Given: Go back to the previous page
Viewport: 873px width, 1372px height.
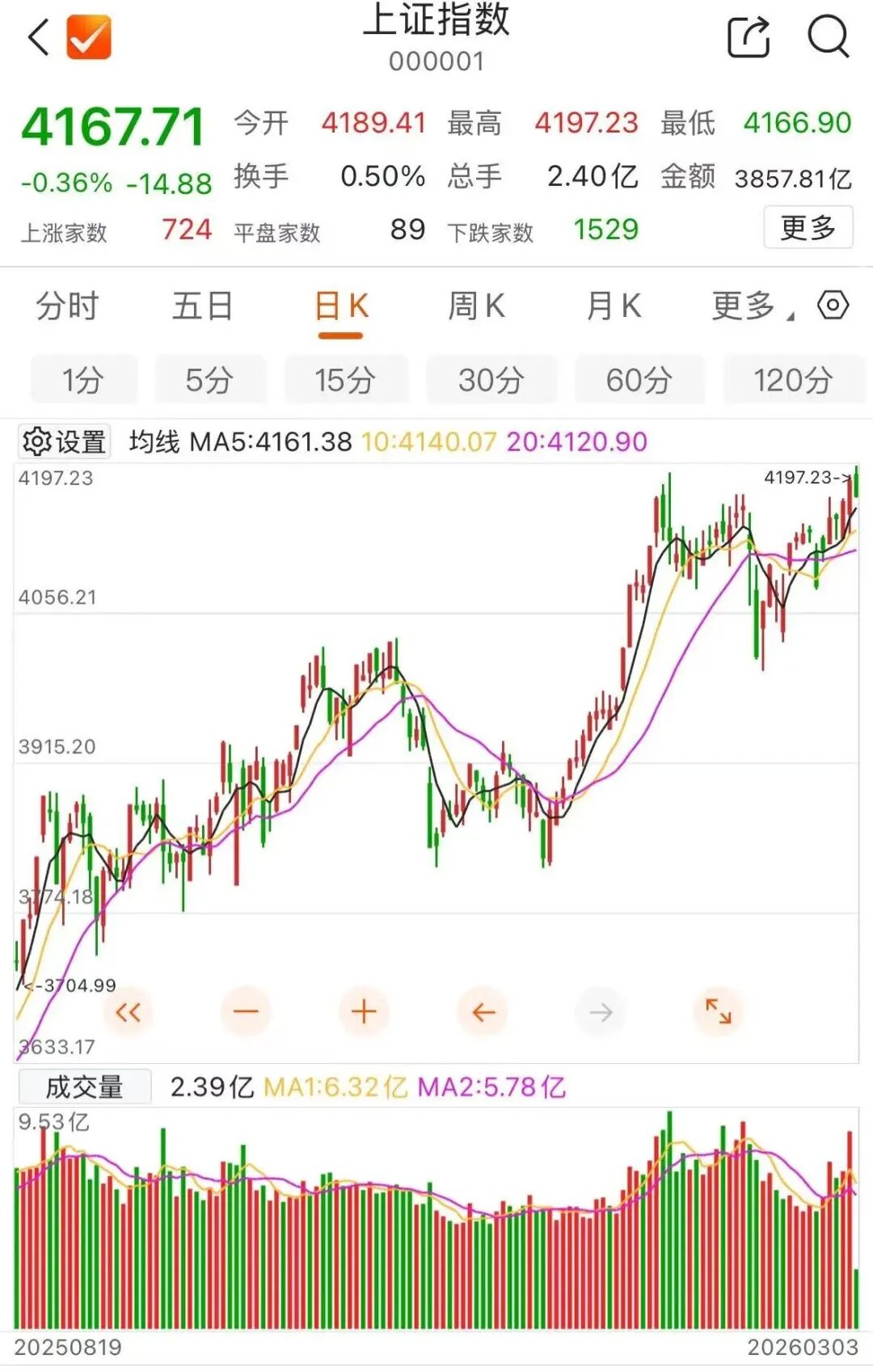Looking at the screenshot, I should [39, 37].
